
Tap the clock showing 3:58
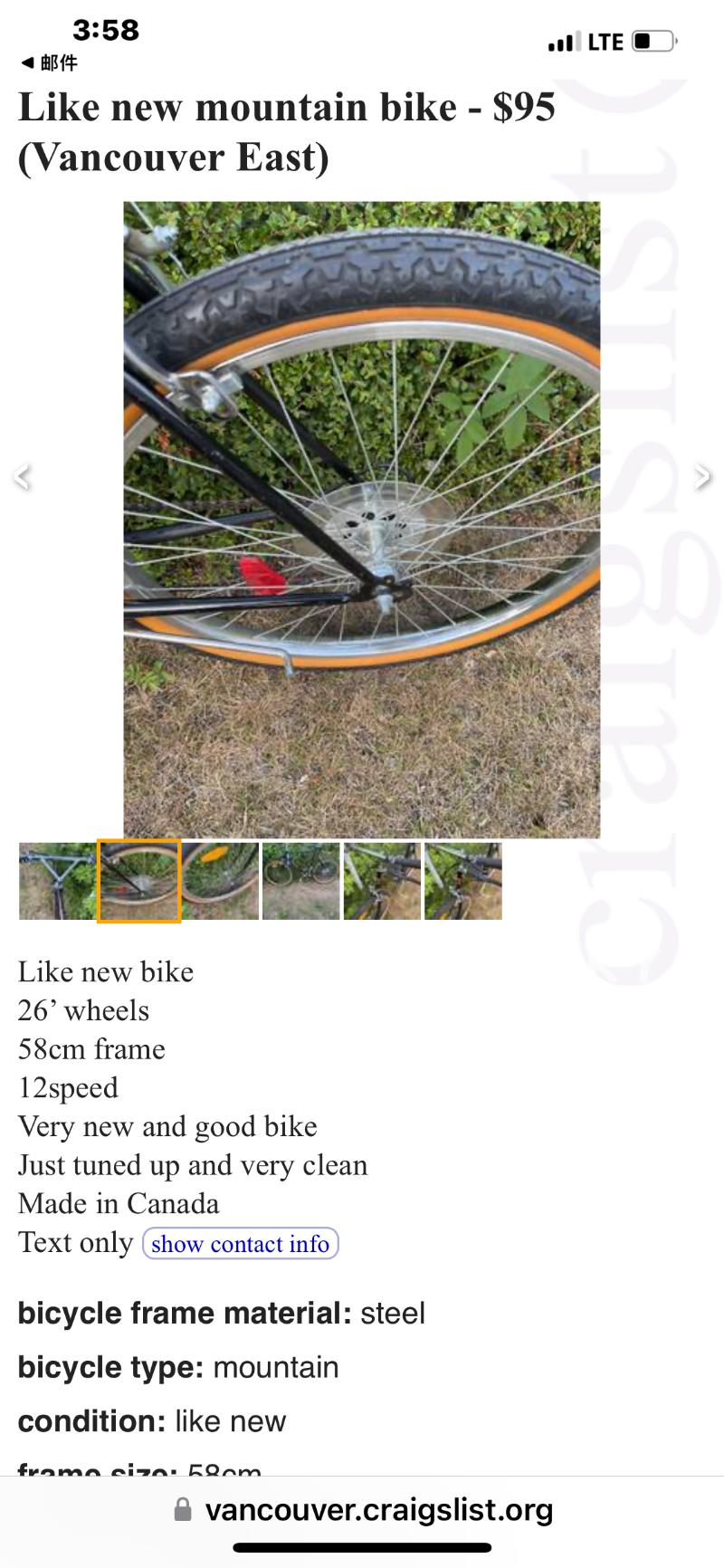pos(104,30)
